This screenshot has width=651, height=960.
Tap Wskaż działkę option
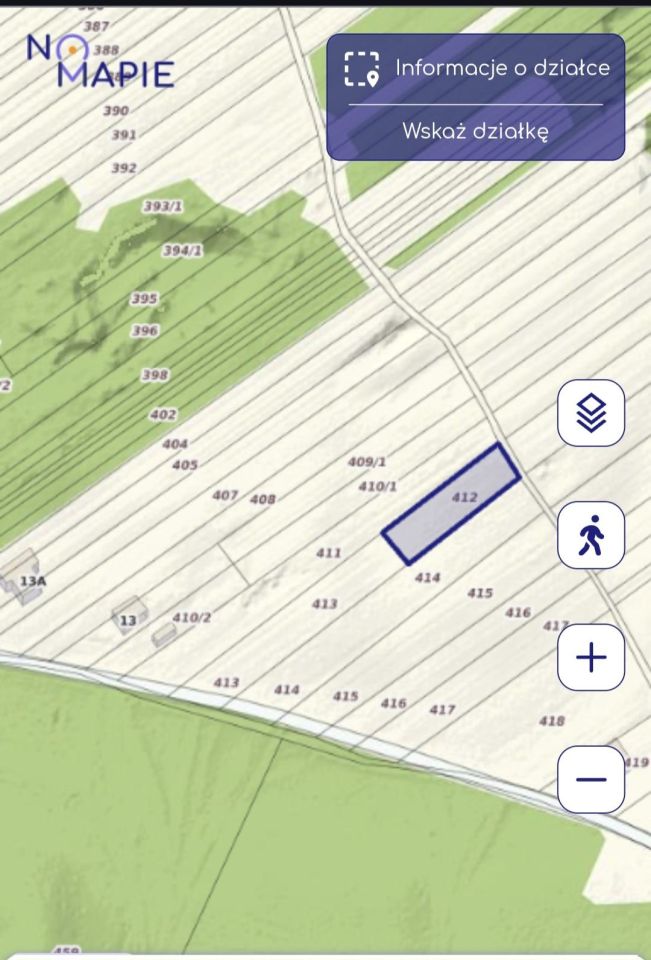pos(476,131)
